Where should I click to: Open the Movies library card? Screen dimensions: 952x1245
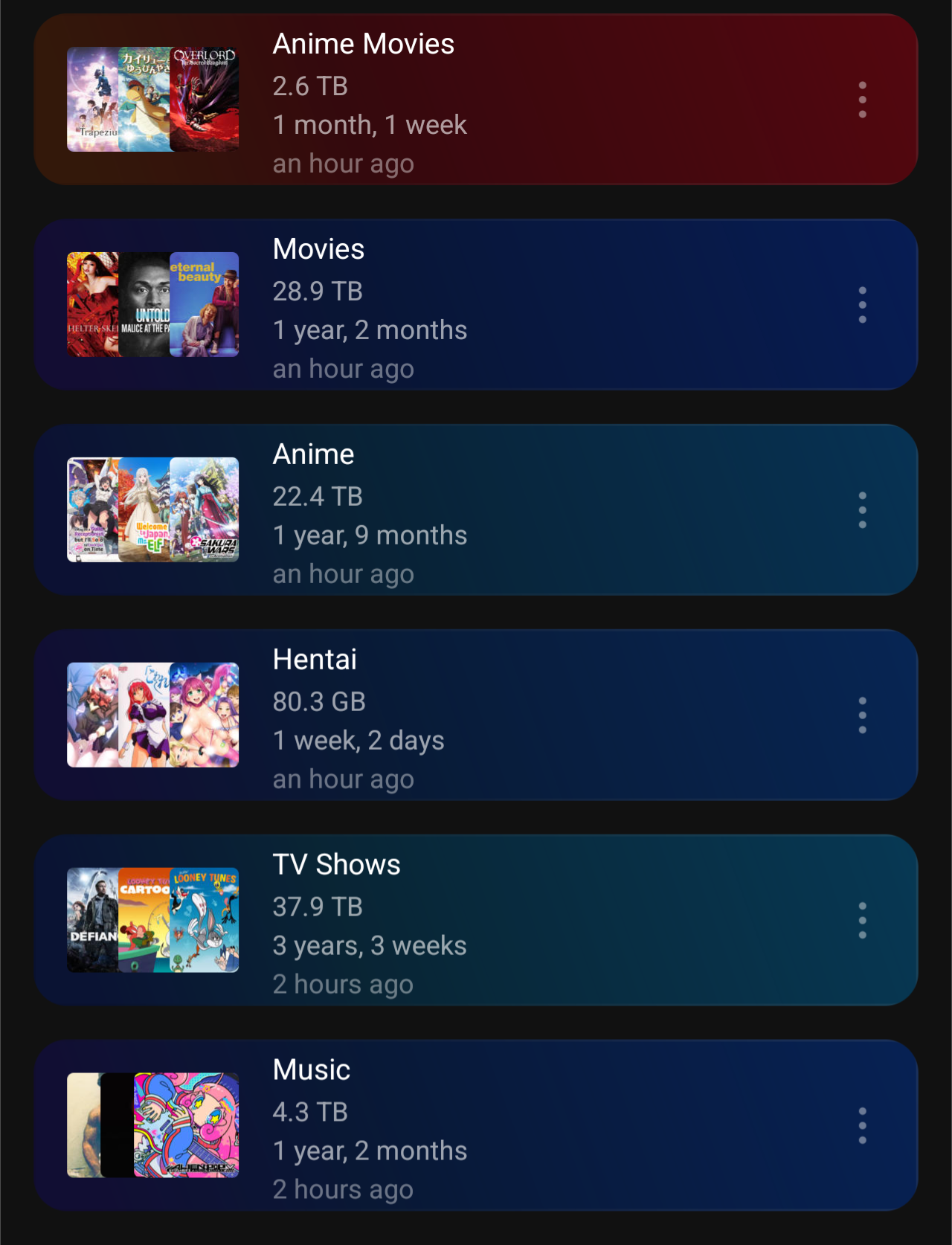pyautogui.click(x=476, y=305)
